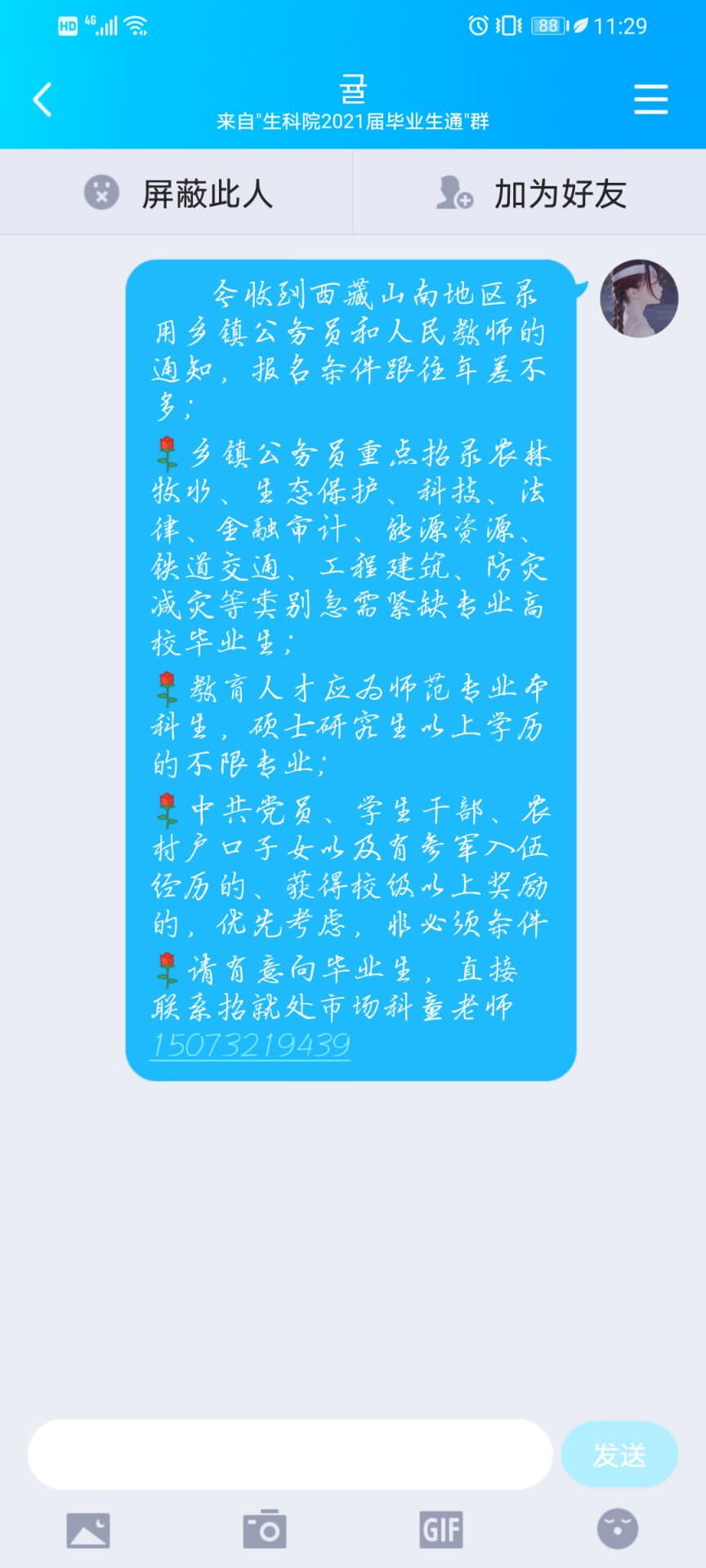Block this person with 屏蔽此人
Image resolution: width=706 pixels, height=1568 pixels.
(176, 194)
